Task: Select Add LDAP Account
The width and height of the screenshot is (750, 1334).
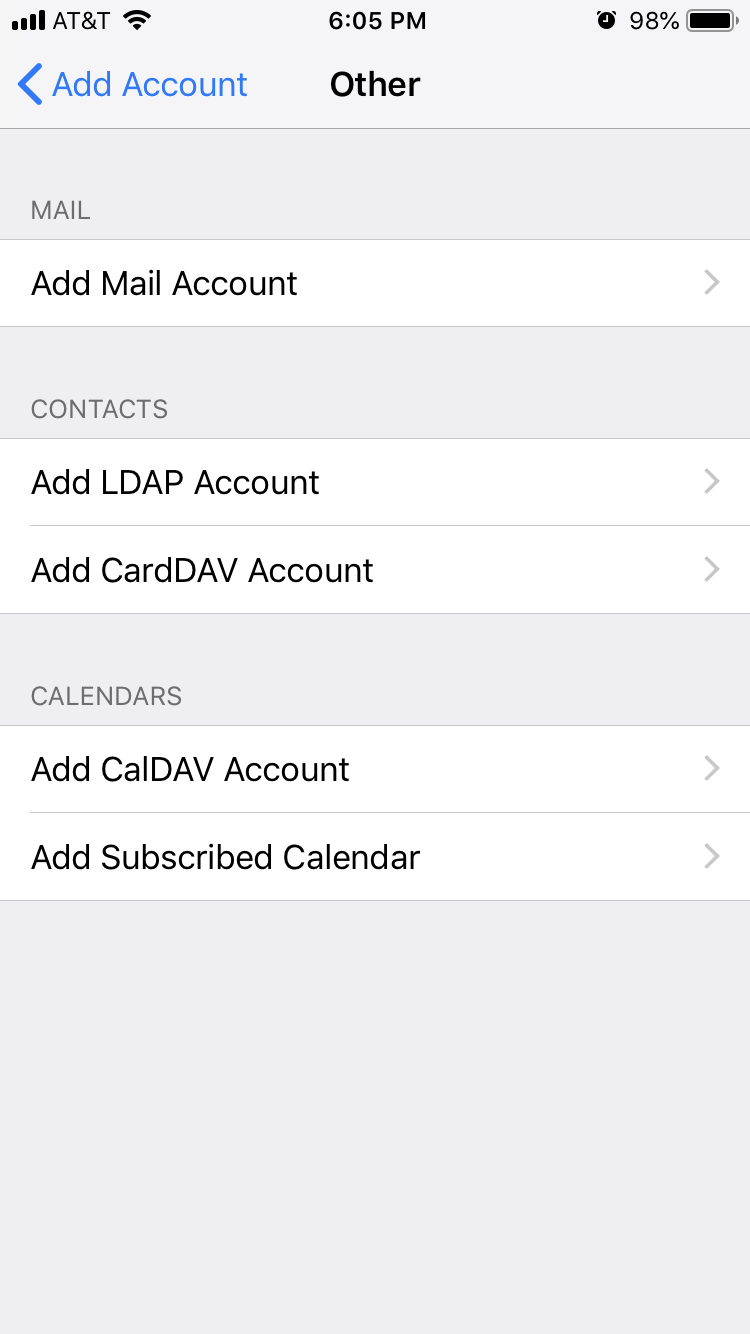Action: coord(375,482)
